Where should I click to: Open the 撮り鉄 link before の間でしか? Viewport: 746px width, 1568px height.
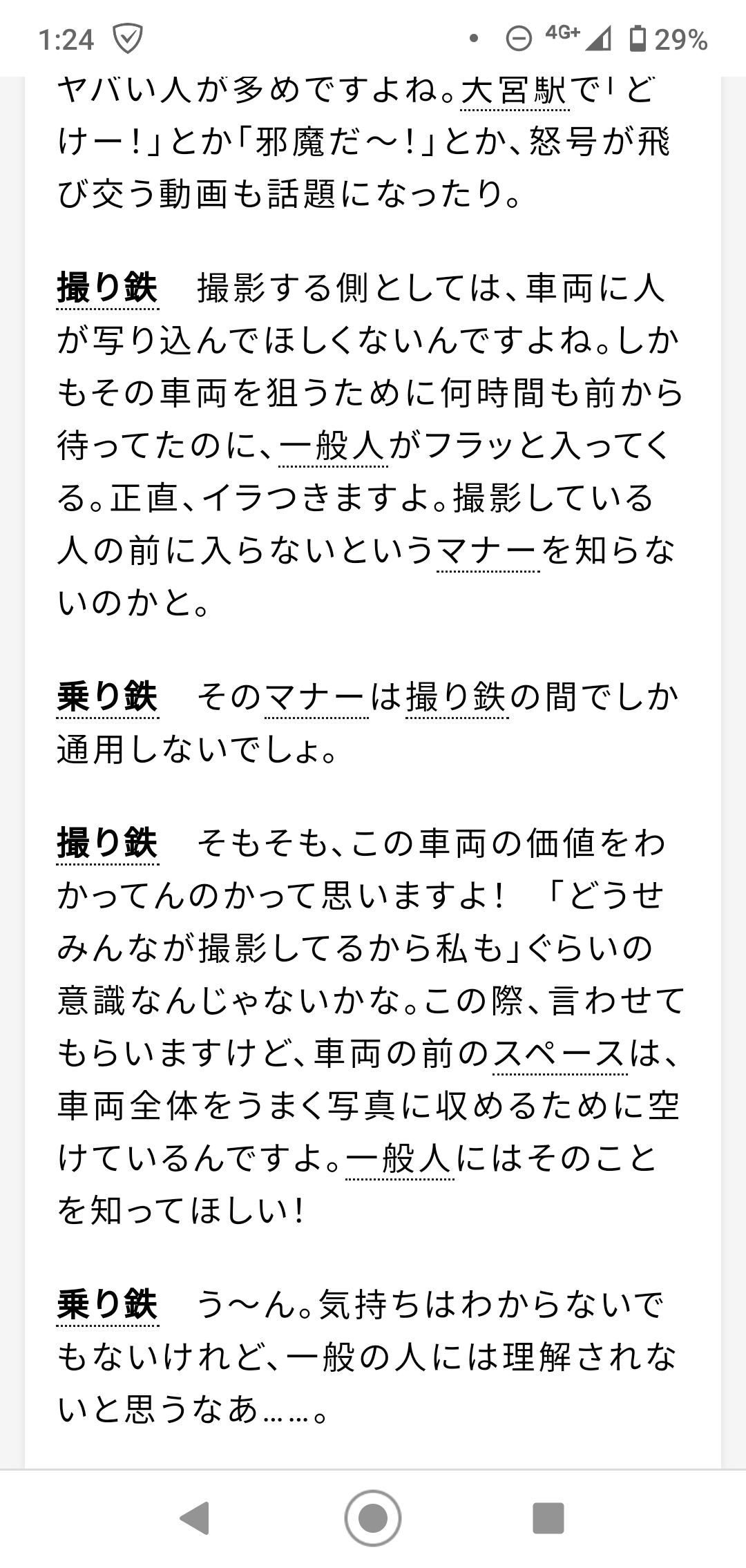pos(457,698)
